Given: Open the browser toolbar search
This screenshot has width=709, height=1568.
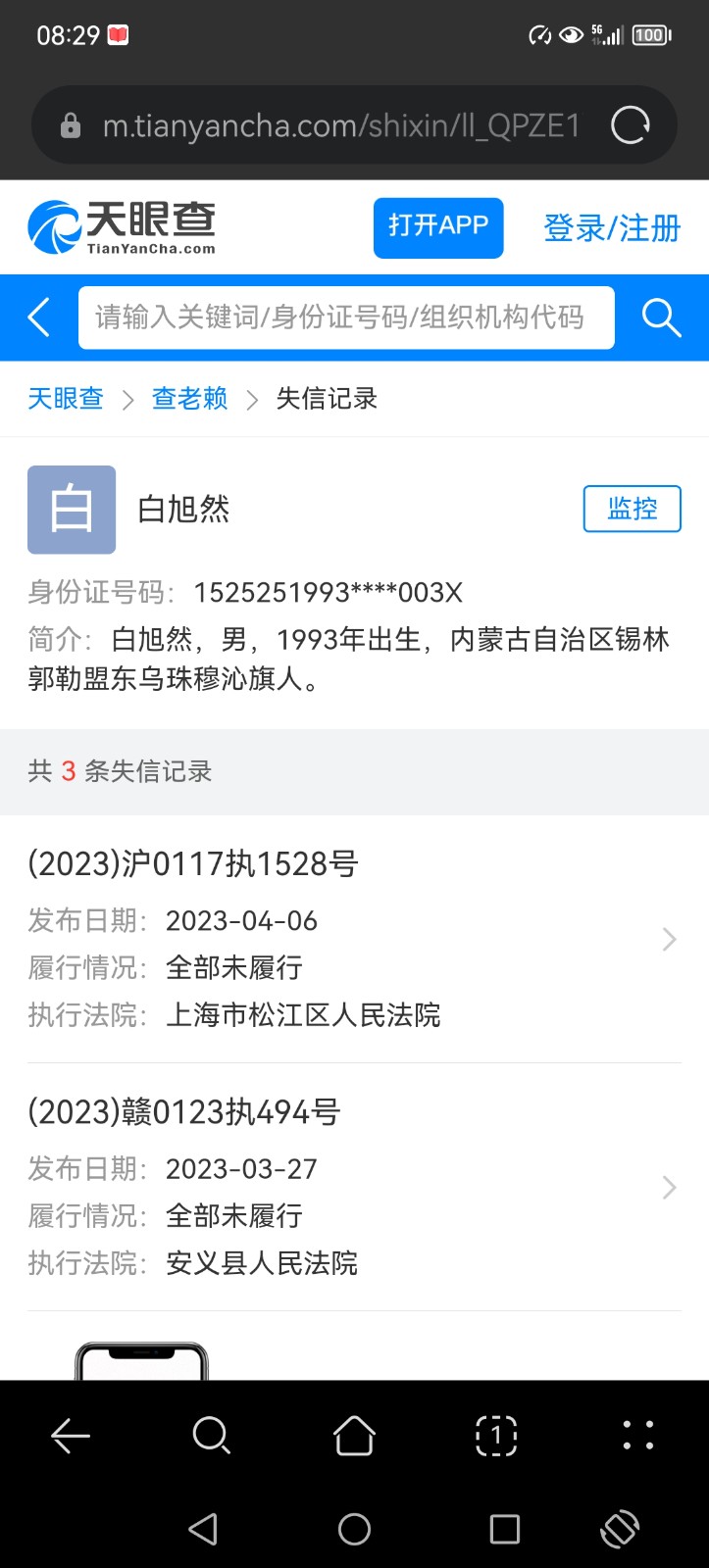Looking at the screenshot, I should [x=212, y=1436].
